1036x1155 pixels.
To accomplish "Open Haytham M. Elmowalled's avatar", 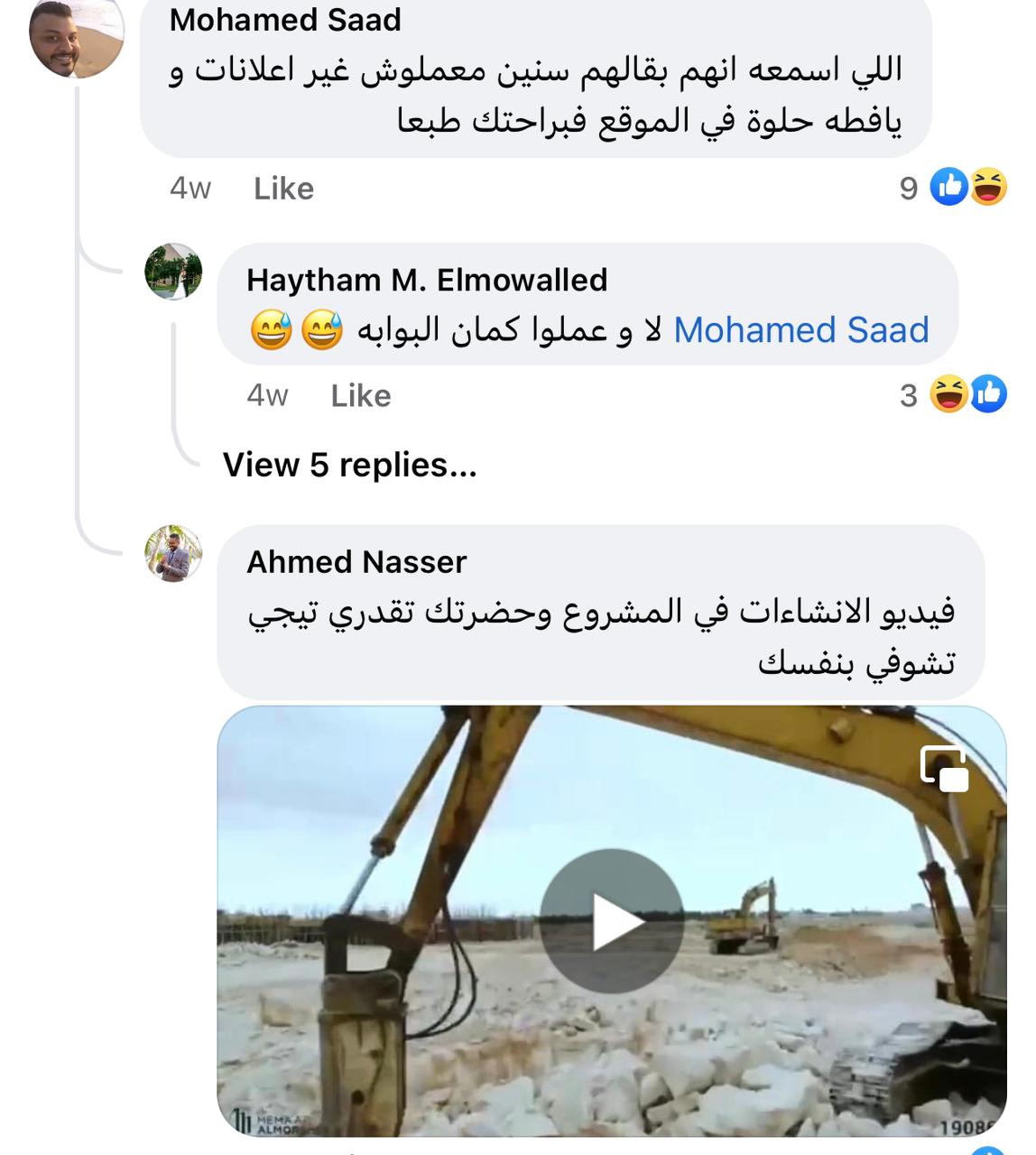I will click(173, 271).
